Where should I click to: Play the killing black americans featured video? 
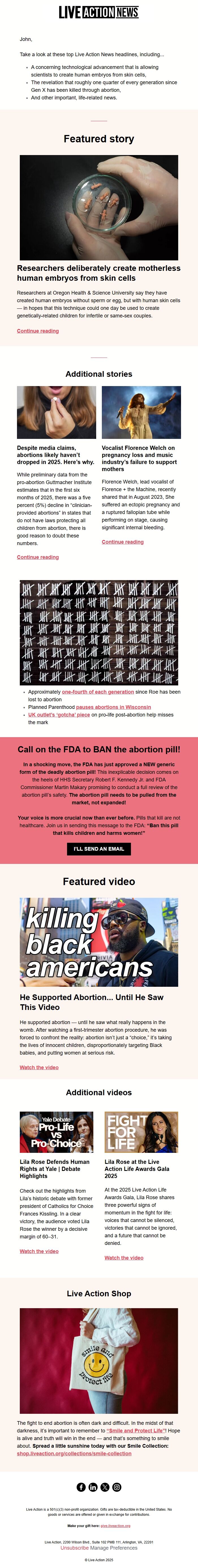[x=99, y=941]
